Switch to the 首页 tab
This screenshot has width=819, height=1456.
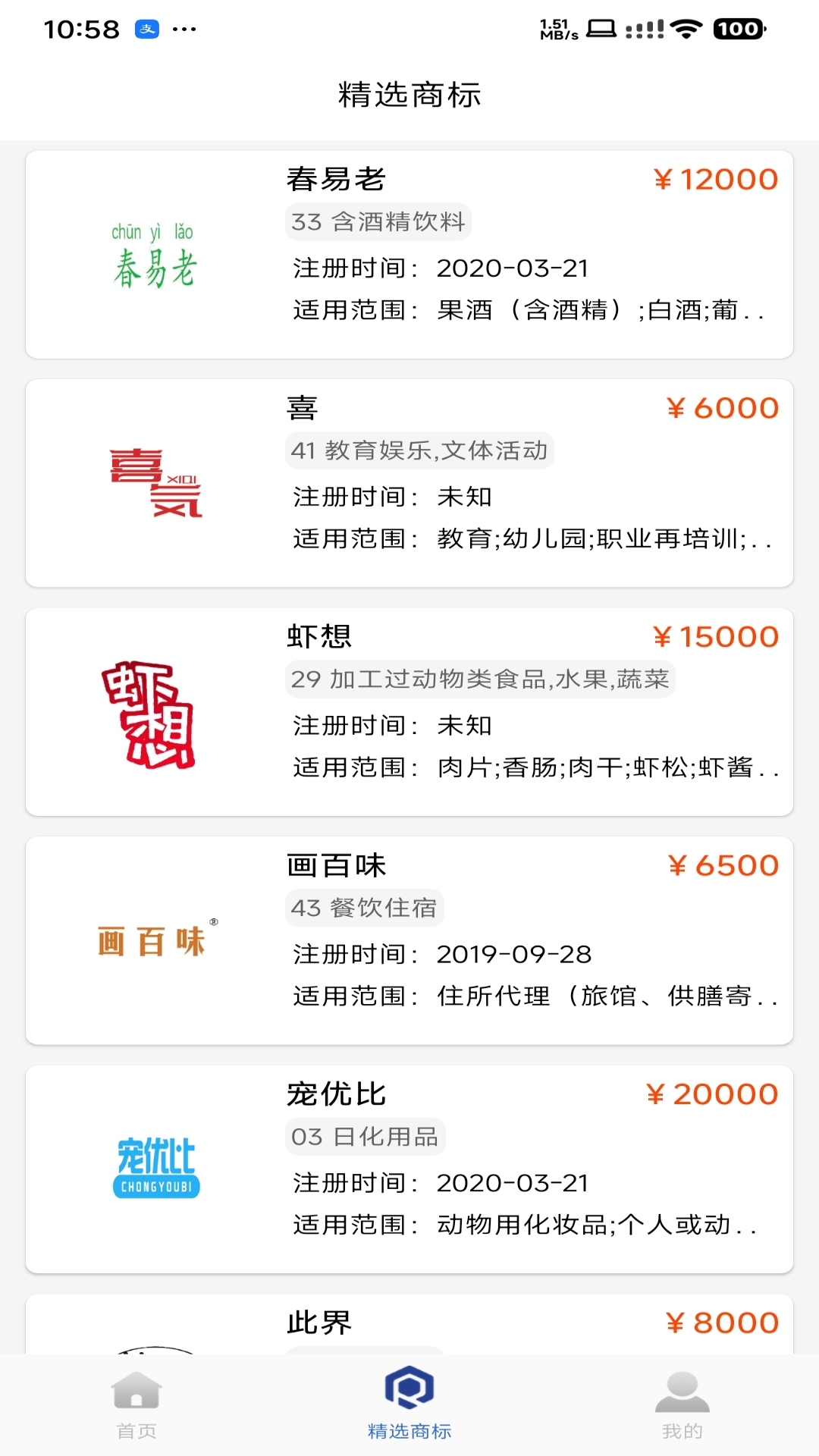point(136,1404)
